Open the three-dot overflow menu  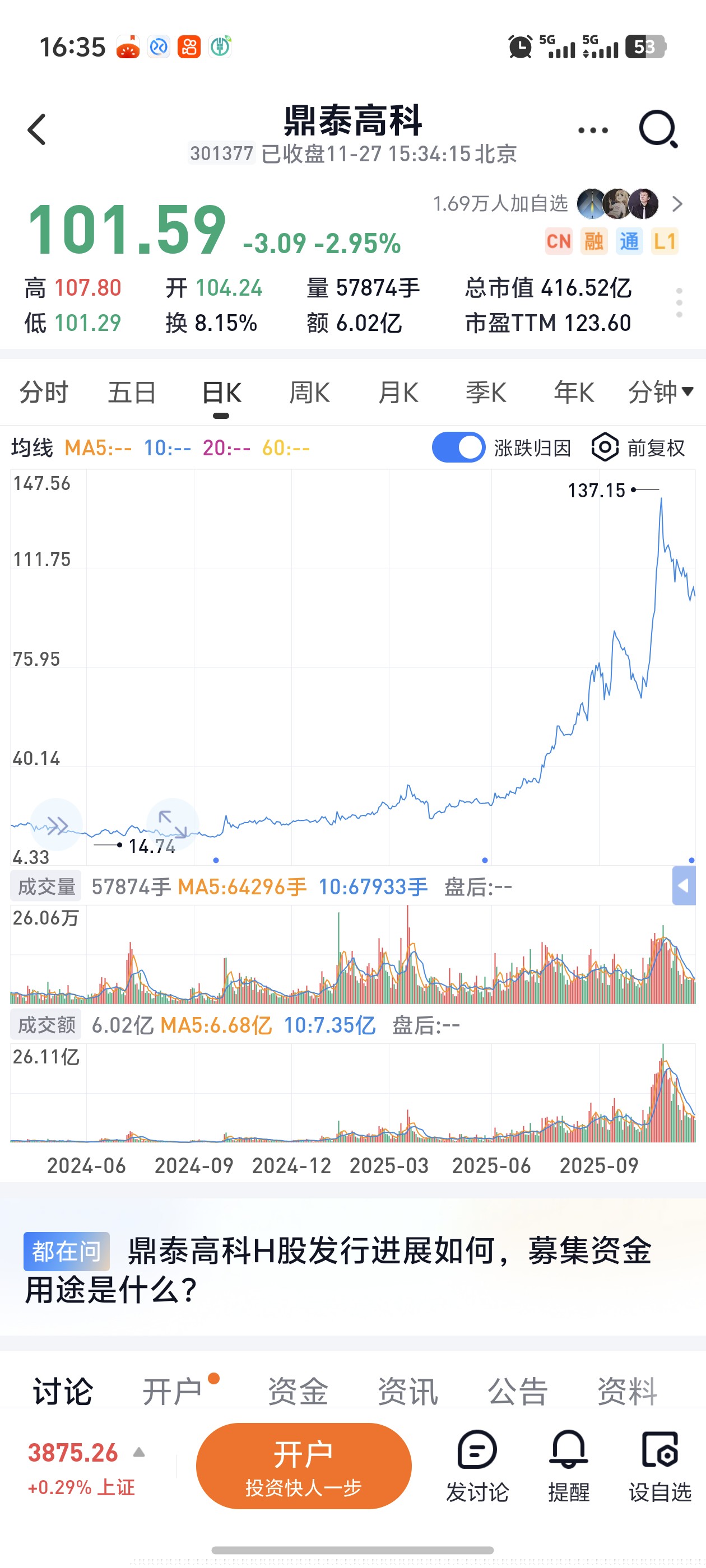(592, 130)
